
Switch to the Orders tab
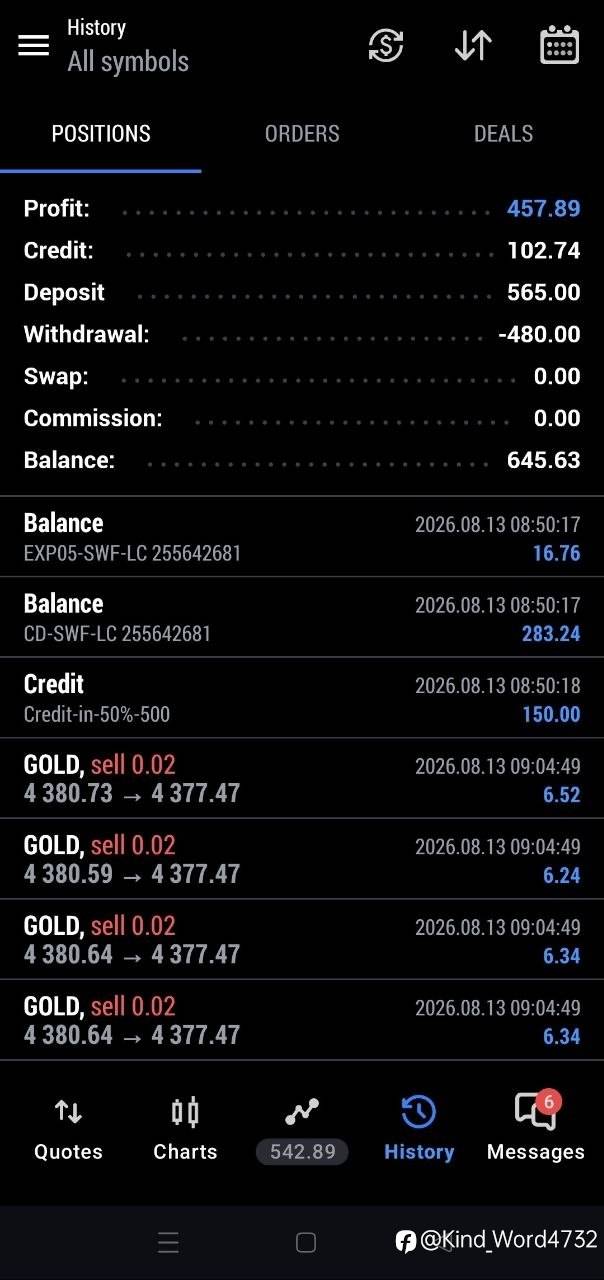pyautogui.click(x=302, y=134)
